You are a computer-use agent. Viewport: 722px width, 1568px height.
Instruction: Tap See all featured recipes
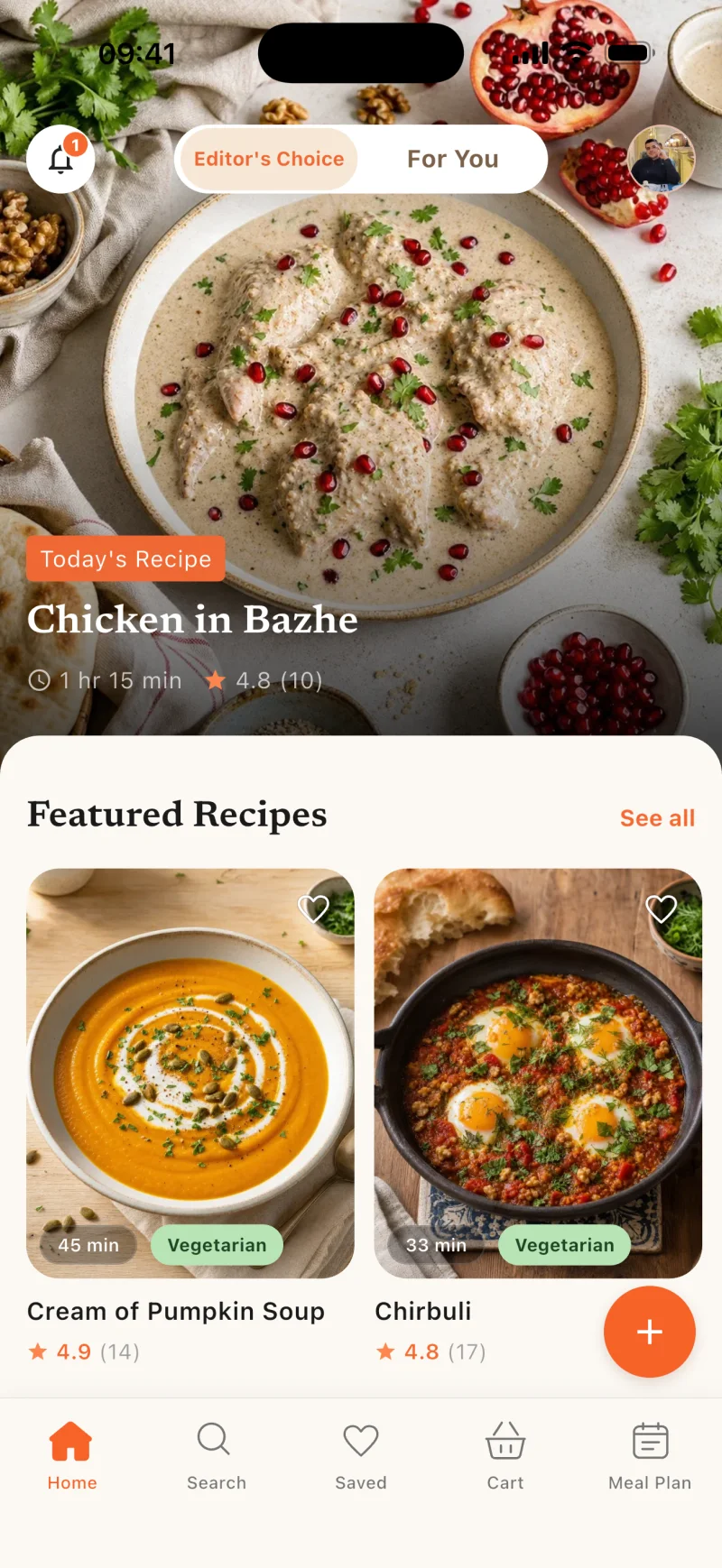coord(657,818)
